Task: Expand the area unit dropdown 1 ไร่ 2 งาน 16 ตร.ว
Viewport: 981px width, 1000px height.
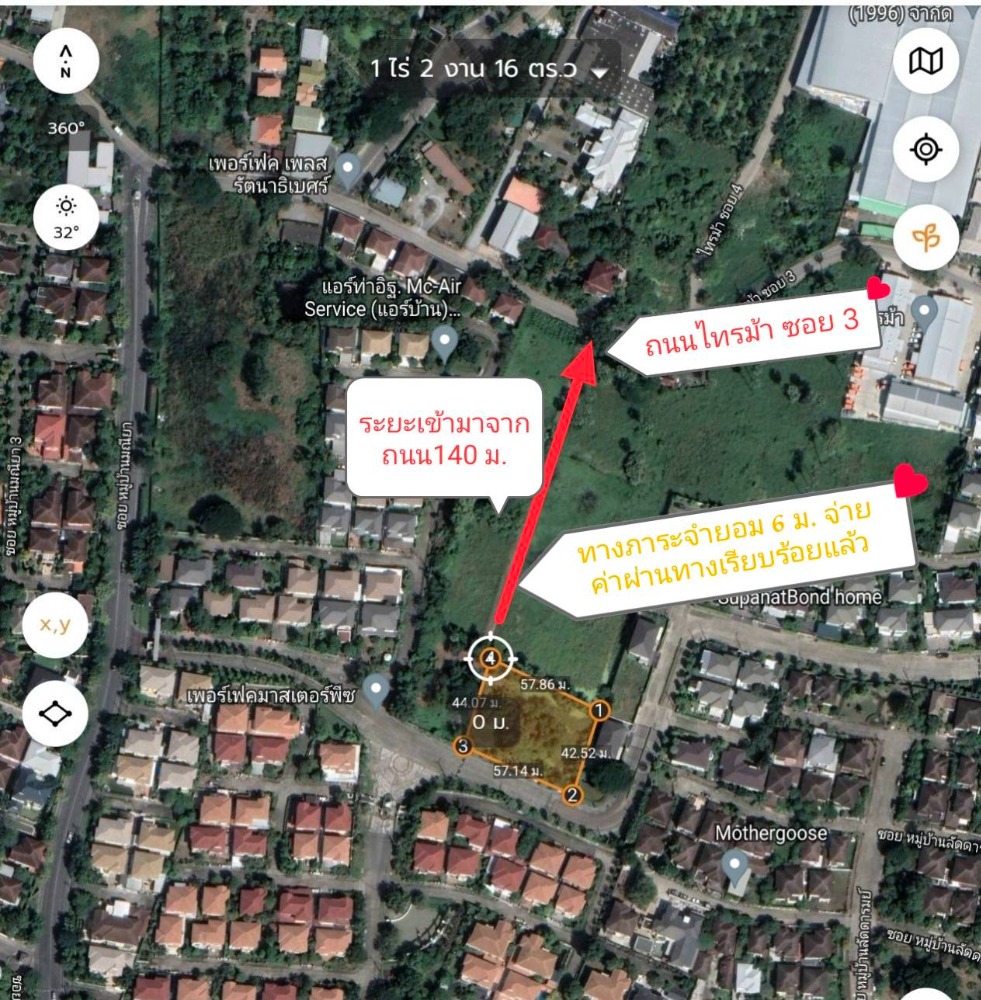Action: click(490, 70)
